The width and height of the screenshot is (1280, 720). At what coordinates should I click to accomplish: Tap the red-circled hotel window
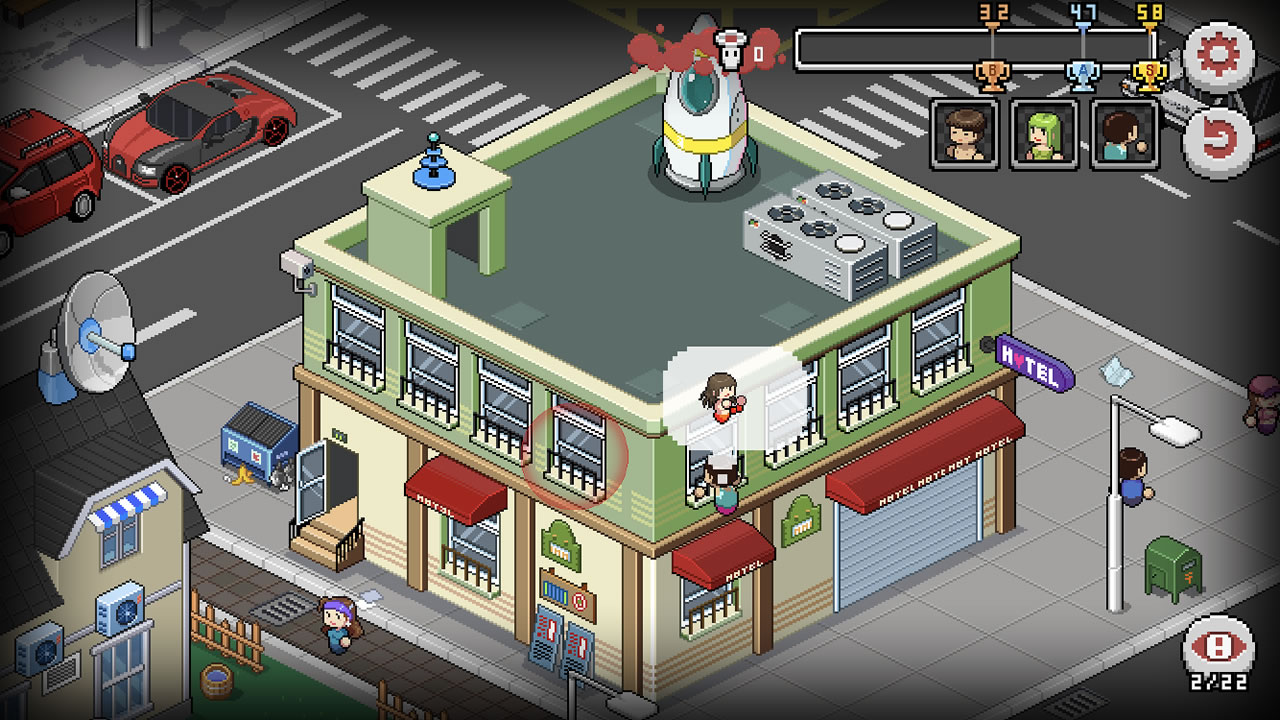pos(577,453)
